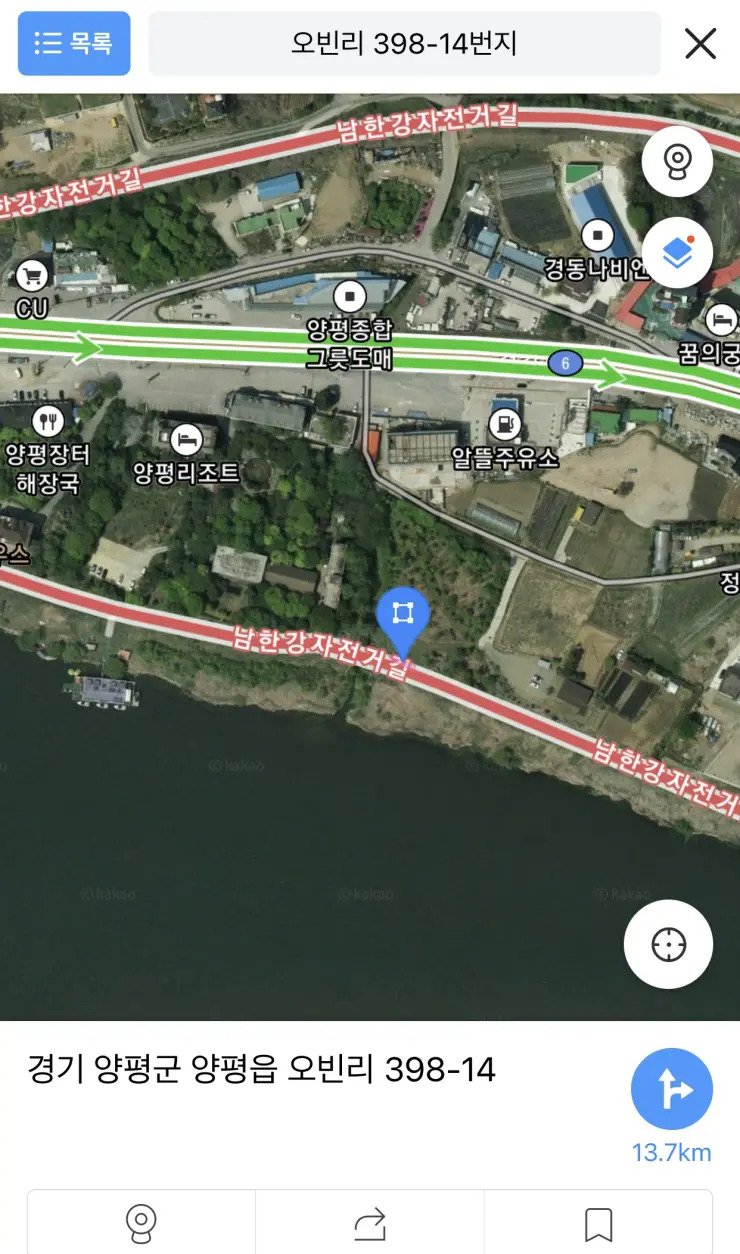The width and height of the screenshot is (740, 1254).
Task: Start directions to 오빈리 398-14
Action: 671,1089
